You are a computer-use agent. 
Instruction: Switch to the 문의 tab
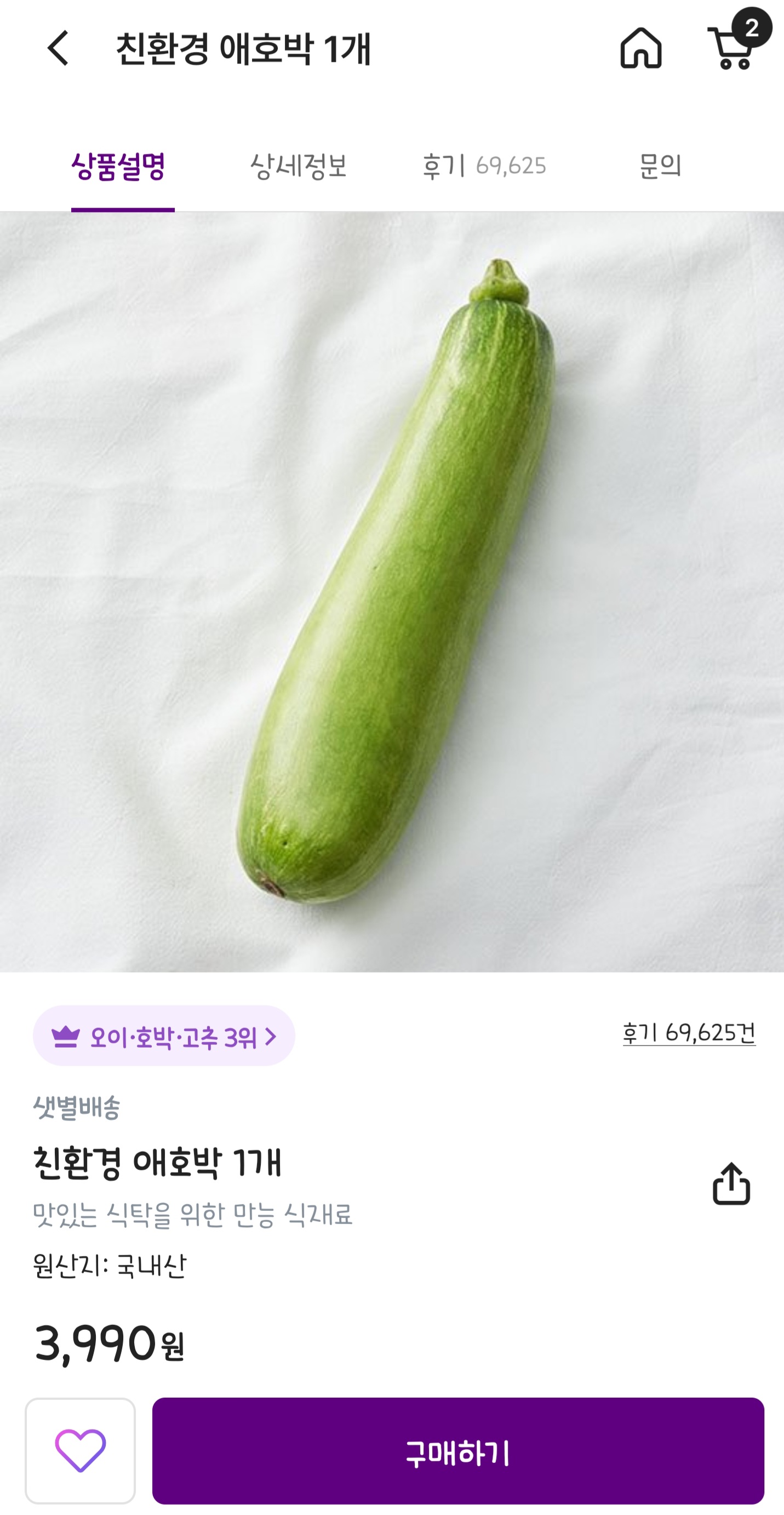tap(660, 167)
